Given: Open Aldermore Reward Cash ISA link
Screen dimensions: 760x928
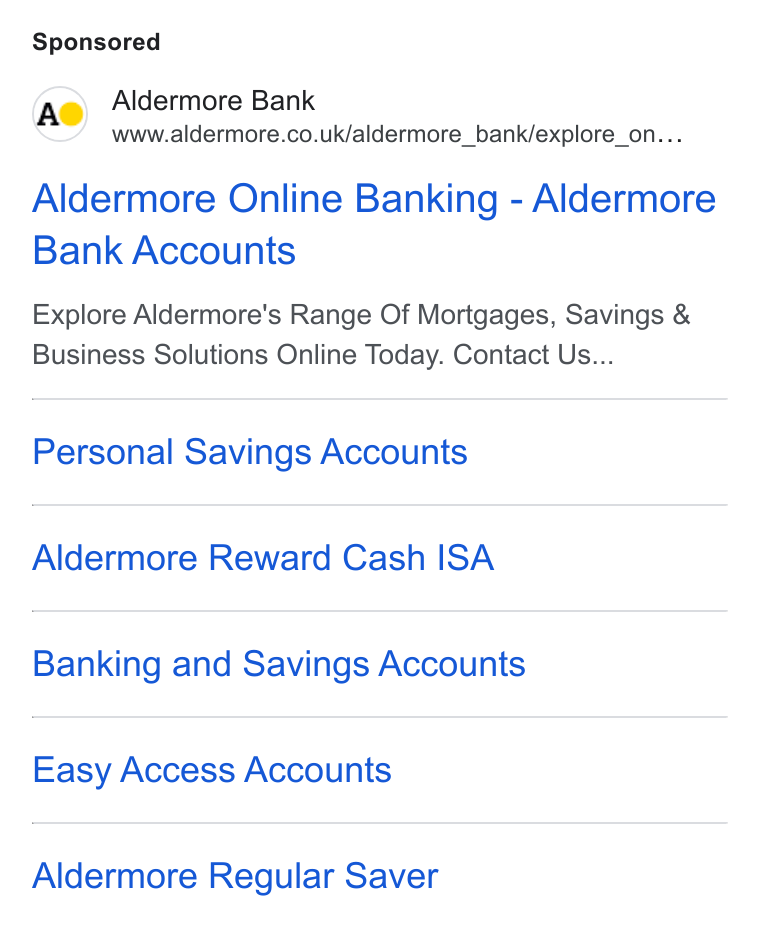Looking at the screenshot, I should (263, 558).
